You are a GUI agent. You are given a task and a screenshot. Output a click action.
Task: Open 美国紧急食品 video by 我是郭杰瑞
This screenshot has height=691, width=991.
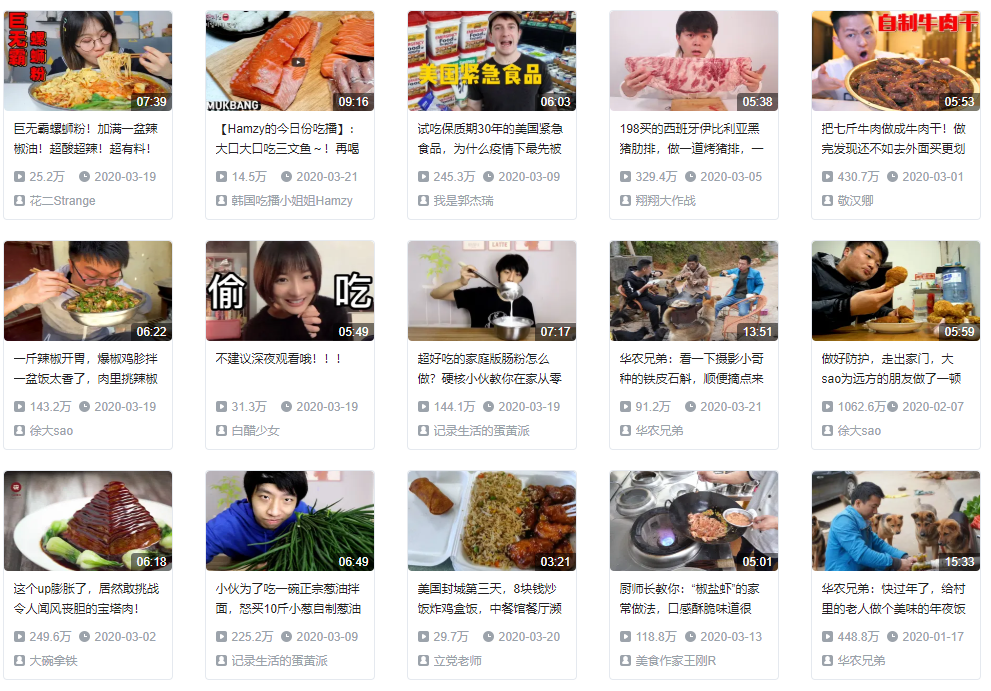(x=492, y=61)
